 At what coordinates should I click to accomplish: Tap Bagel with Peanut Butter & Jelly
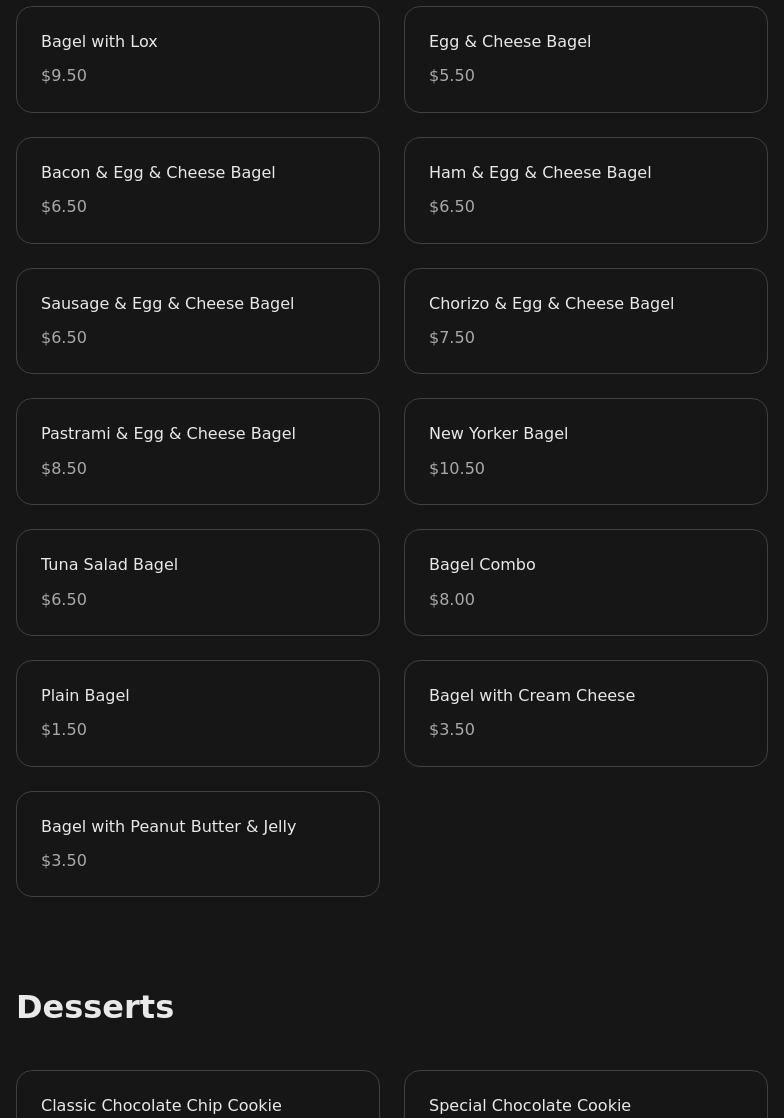[x=198, y=844]
